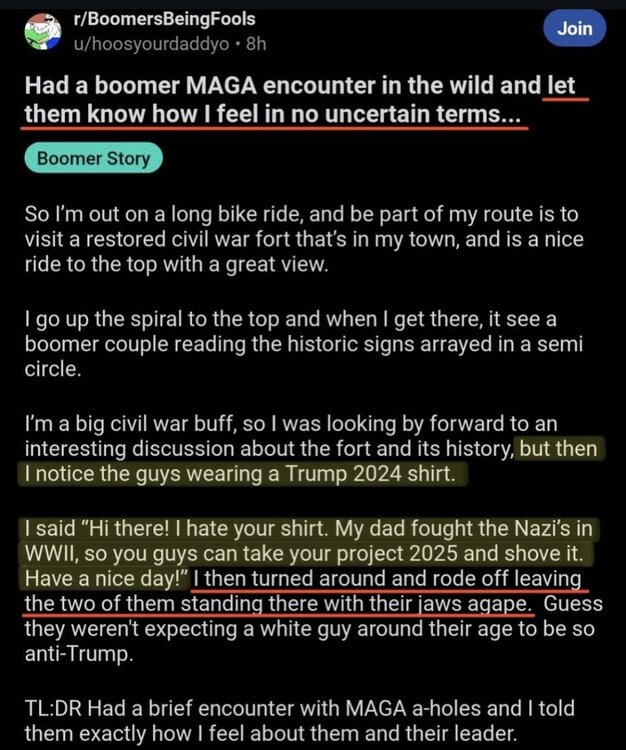626x750 pixels.
Task: Join the r/BoomersBeingFools community
Action: click(575, 29)
